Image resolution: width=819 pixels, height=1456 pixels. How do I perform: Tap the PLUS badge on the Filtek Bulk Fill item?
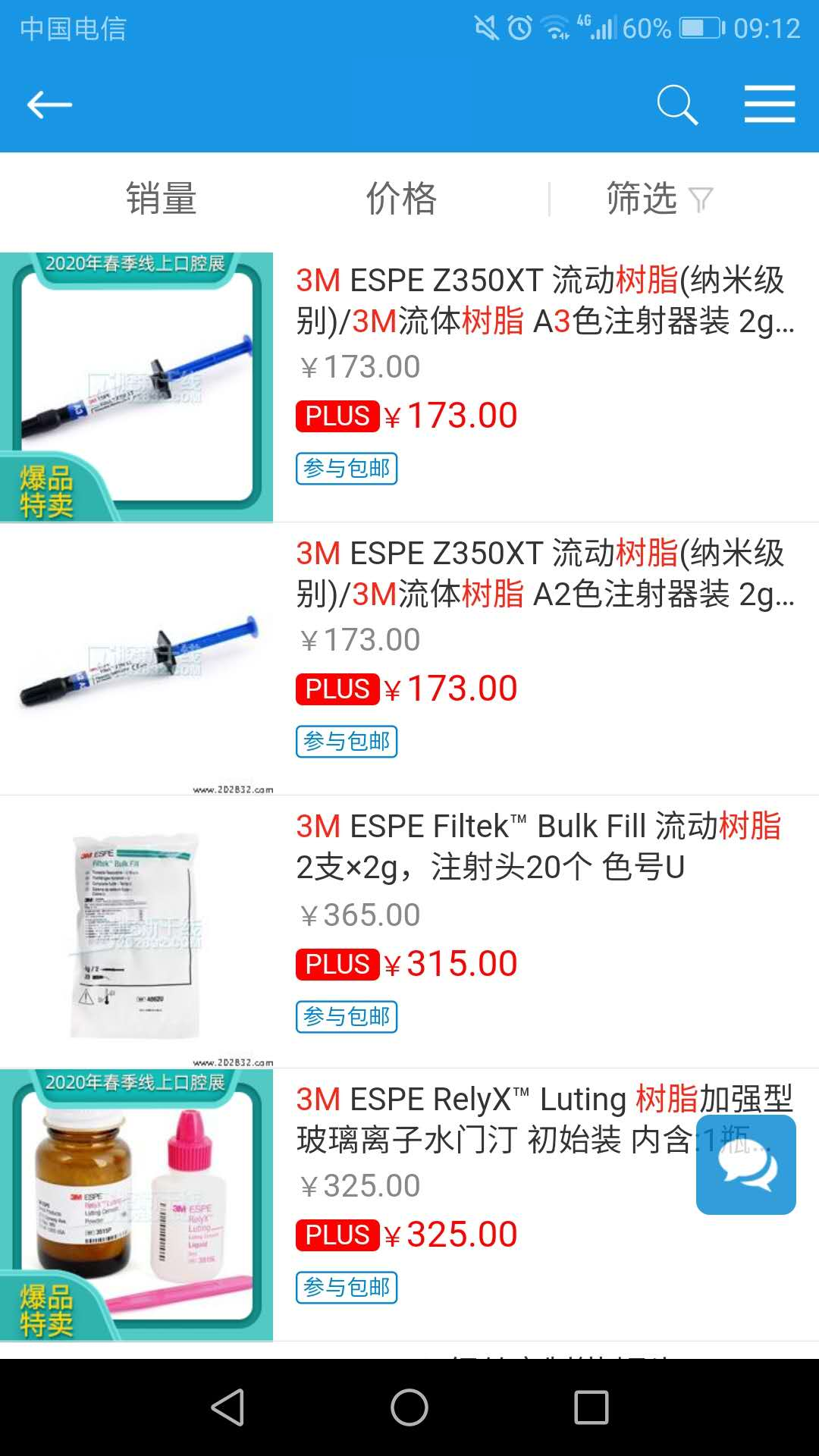point(336,963)
